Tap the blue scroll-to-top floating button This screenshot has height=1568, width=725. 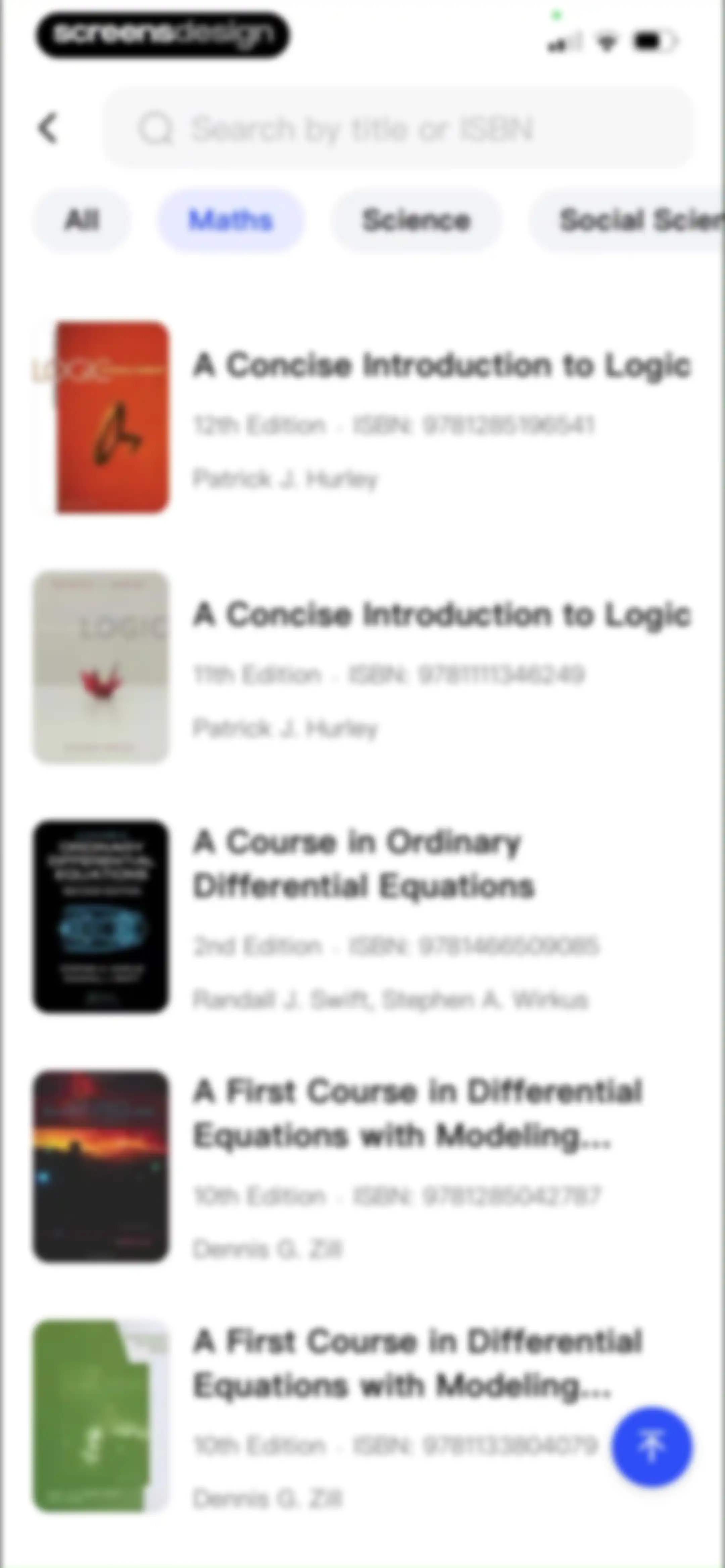(x=652, y=1446)
